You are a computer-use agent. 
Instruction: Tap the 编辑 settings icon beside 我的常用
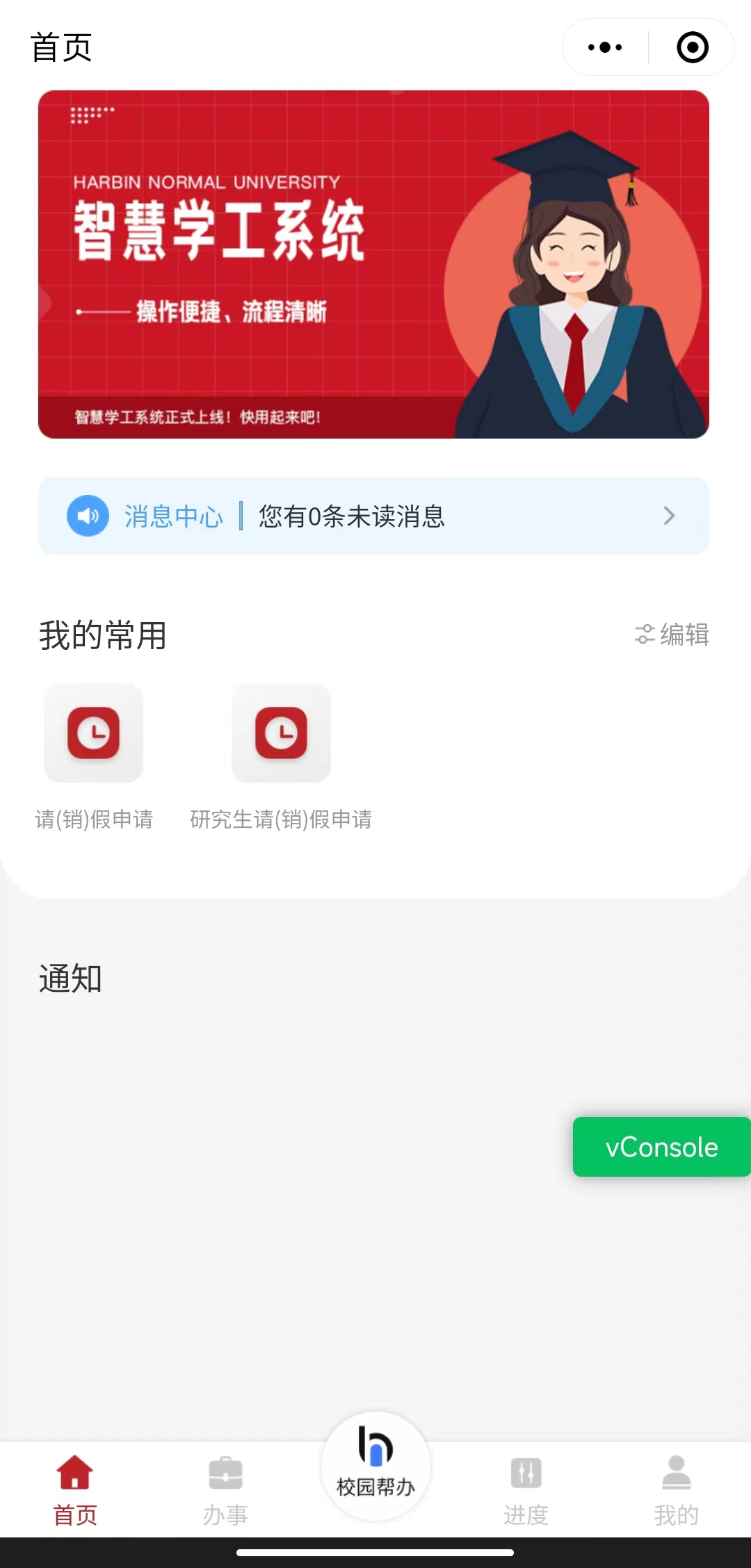click(x=645, y=635)
